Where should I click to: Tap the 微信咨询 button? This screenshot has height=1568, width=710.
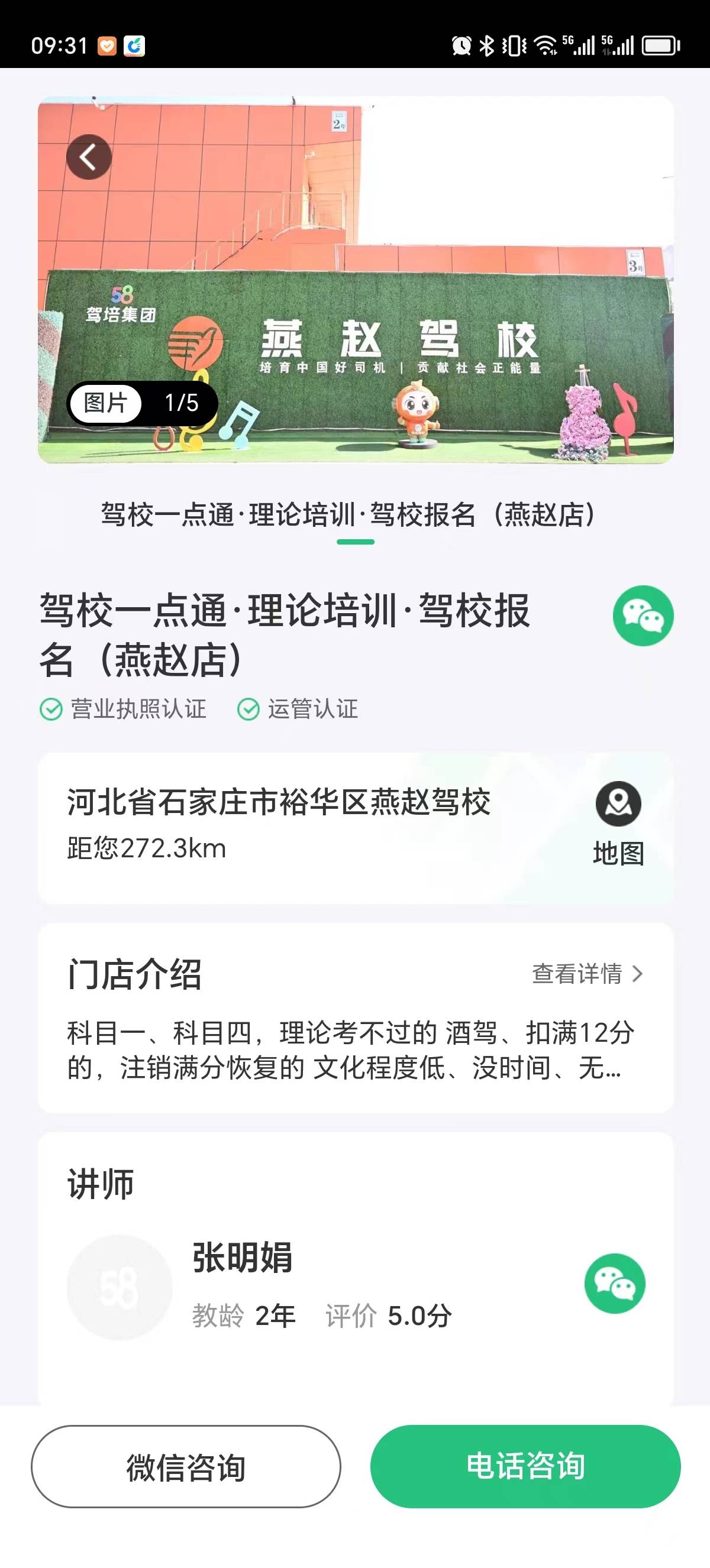186,1466
